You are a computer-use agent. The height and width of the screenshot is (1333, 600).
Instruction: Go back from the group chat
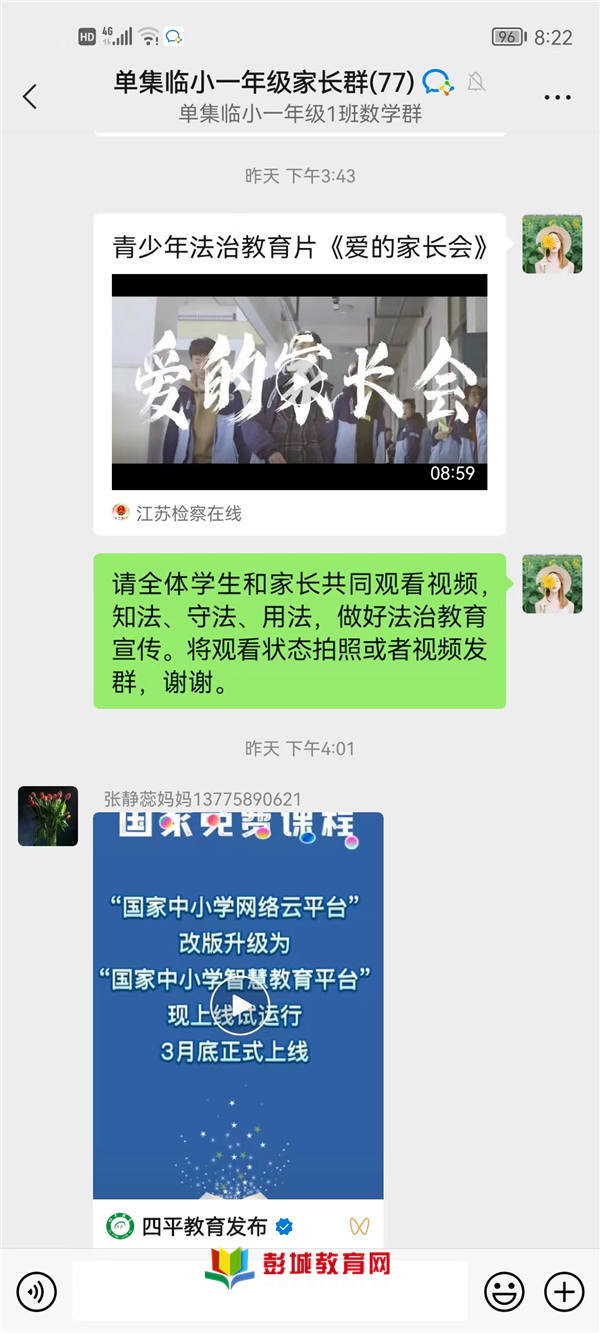coord(30,97)
